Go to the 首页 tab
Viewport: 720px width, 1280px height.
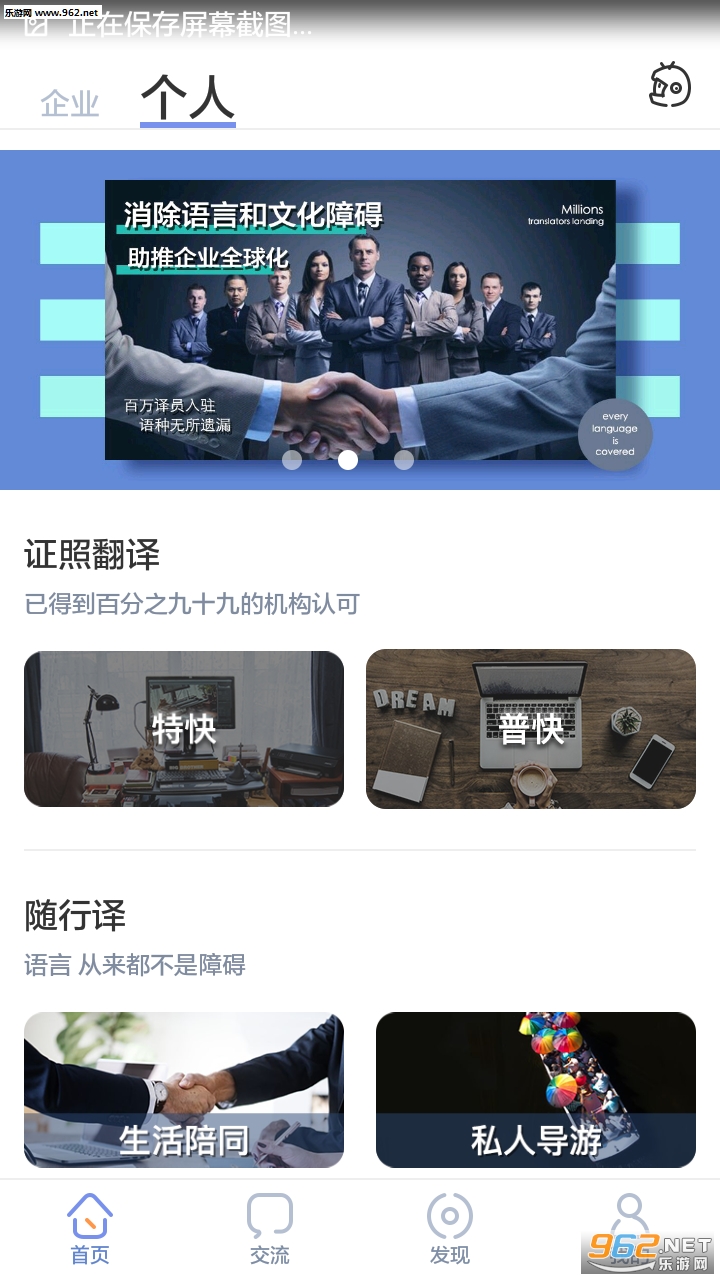90,1229
